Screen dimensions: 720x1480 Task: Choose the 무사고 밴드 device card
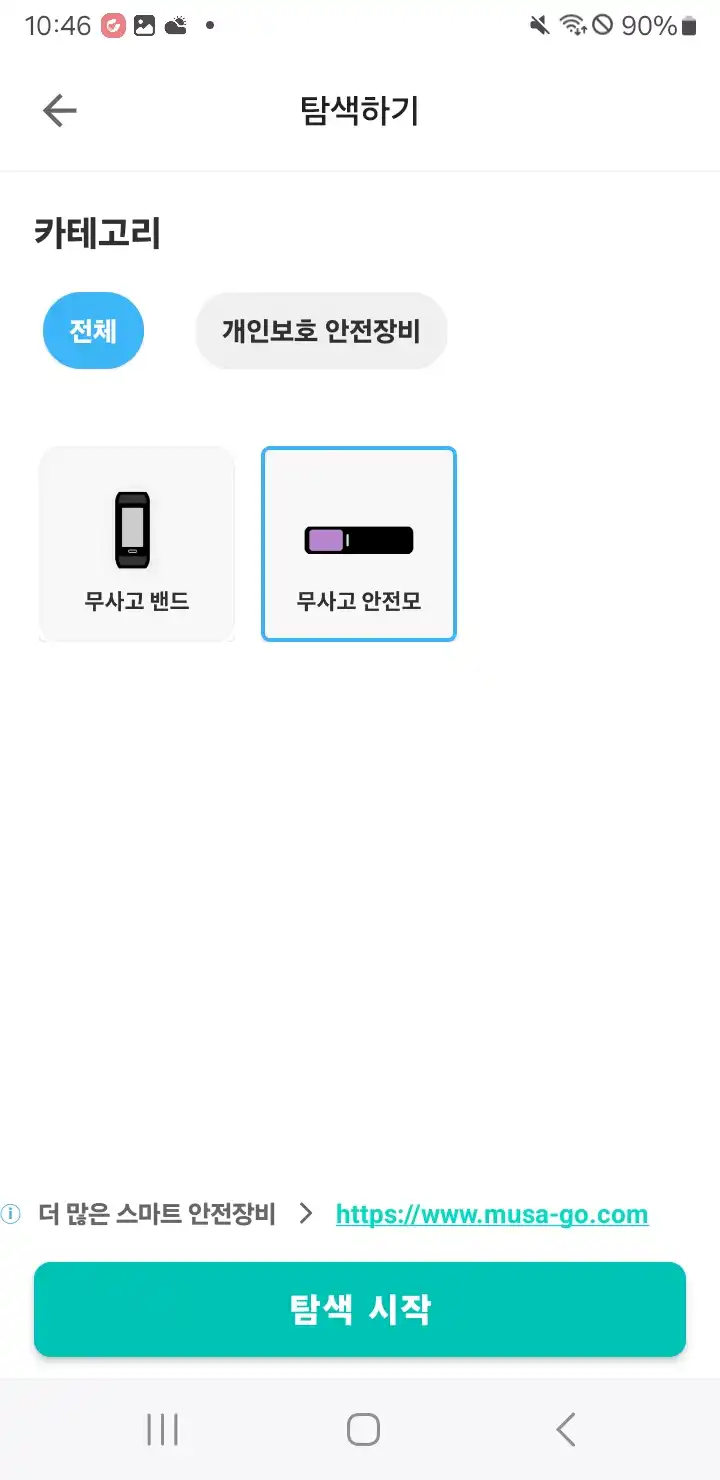tap(137, 543)
